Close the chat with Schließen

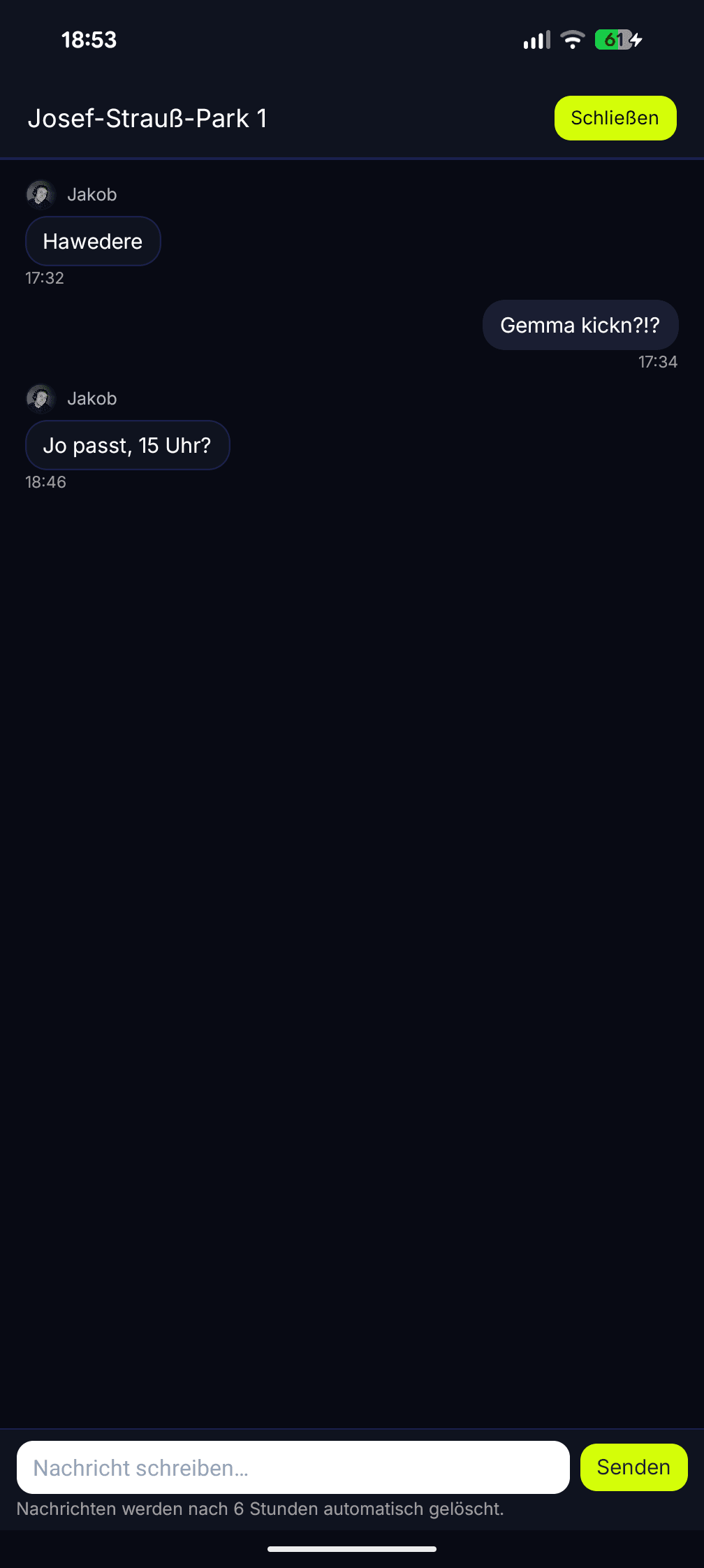pos(615,118)
